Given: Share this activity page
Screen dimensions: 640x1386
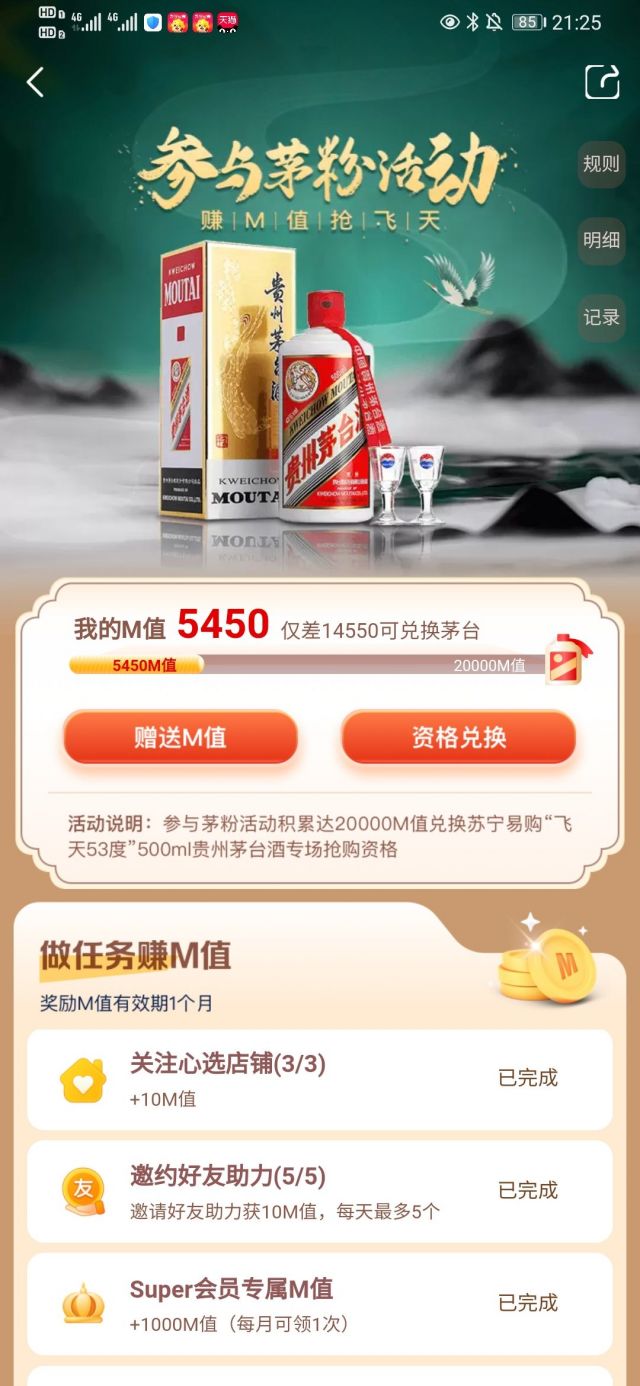Looking at the screenshot, I should [602, 82].
